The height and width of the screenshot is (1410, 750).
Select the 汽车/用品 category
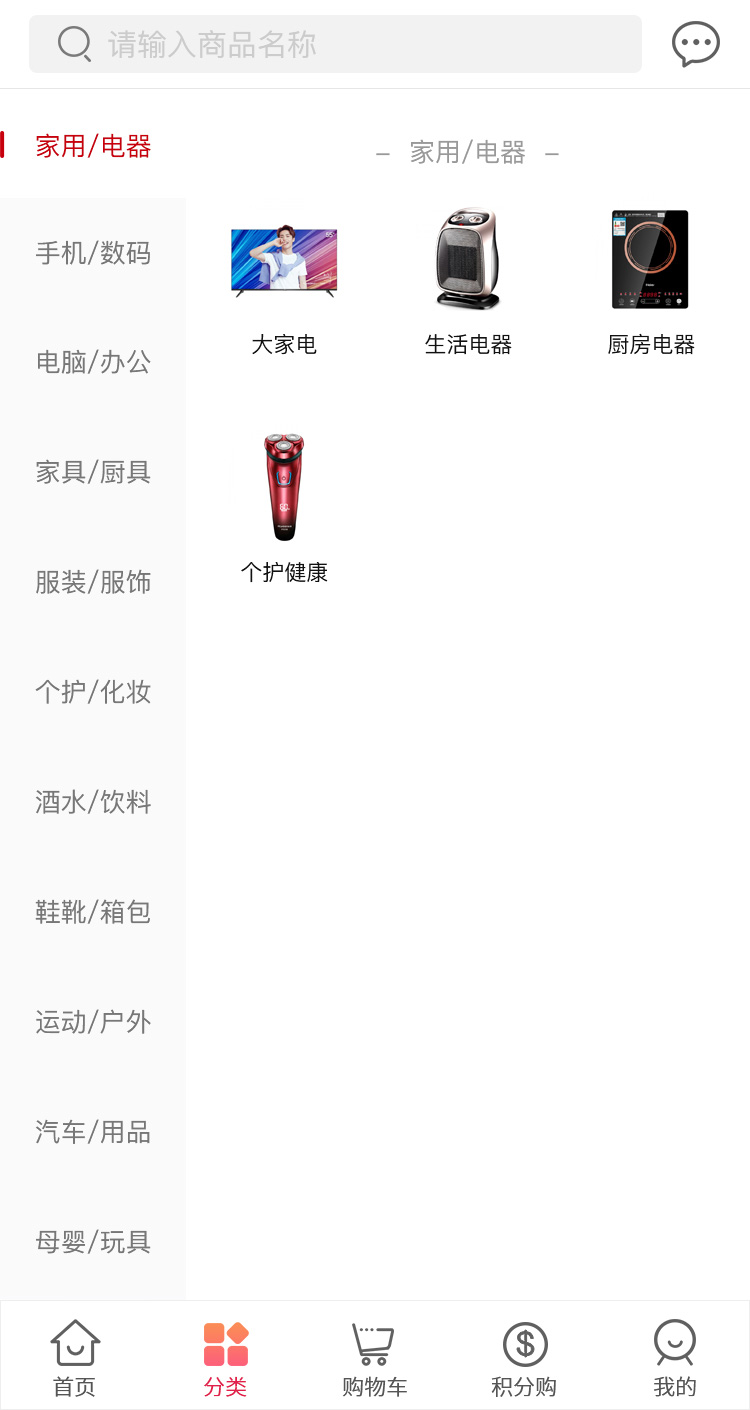point(93,1132)
